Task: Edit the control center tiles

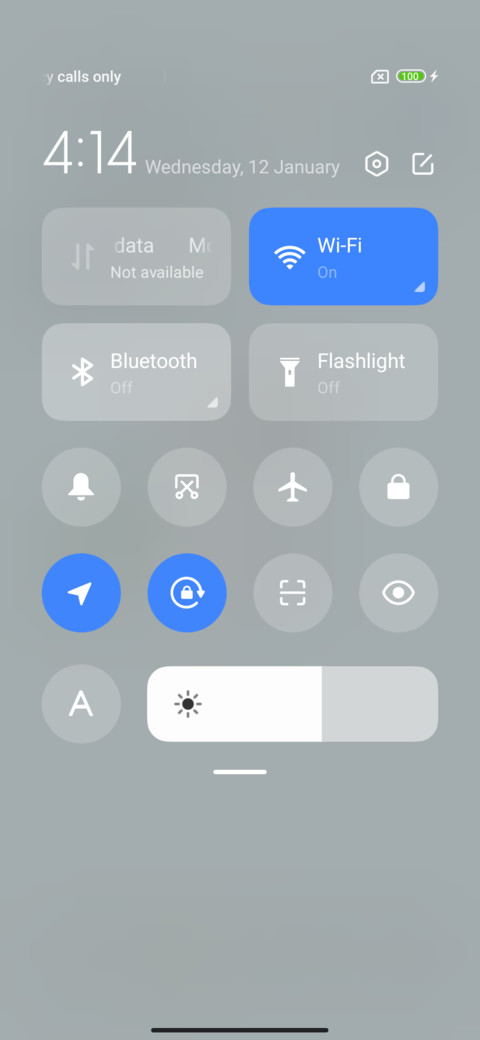Action: tap(422, 164)
